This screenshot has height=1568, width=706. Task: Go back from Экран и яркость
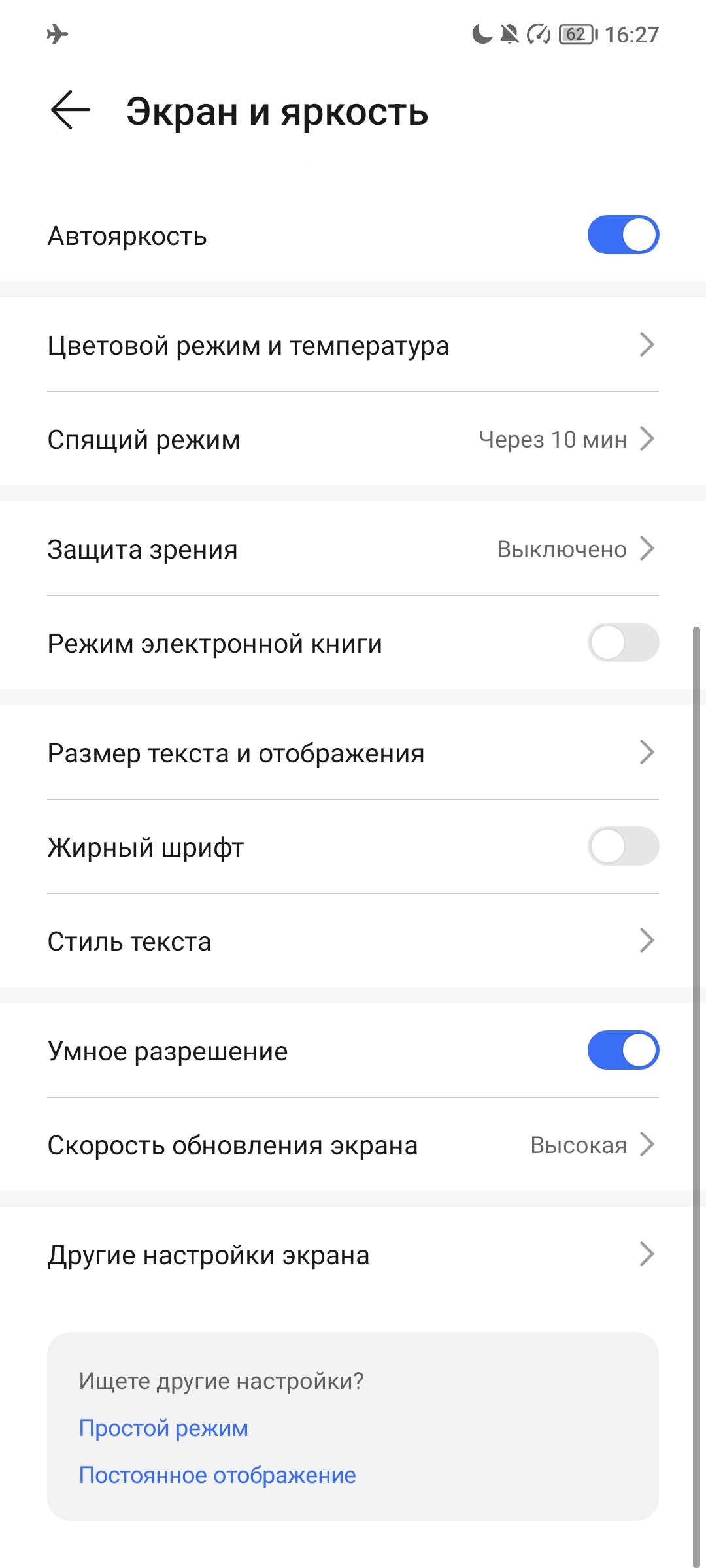[x=70, y=110]
